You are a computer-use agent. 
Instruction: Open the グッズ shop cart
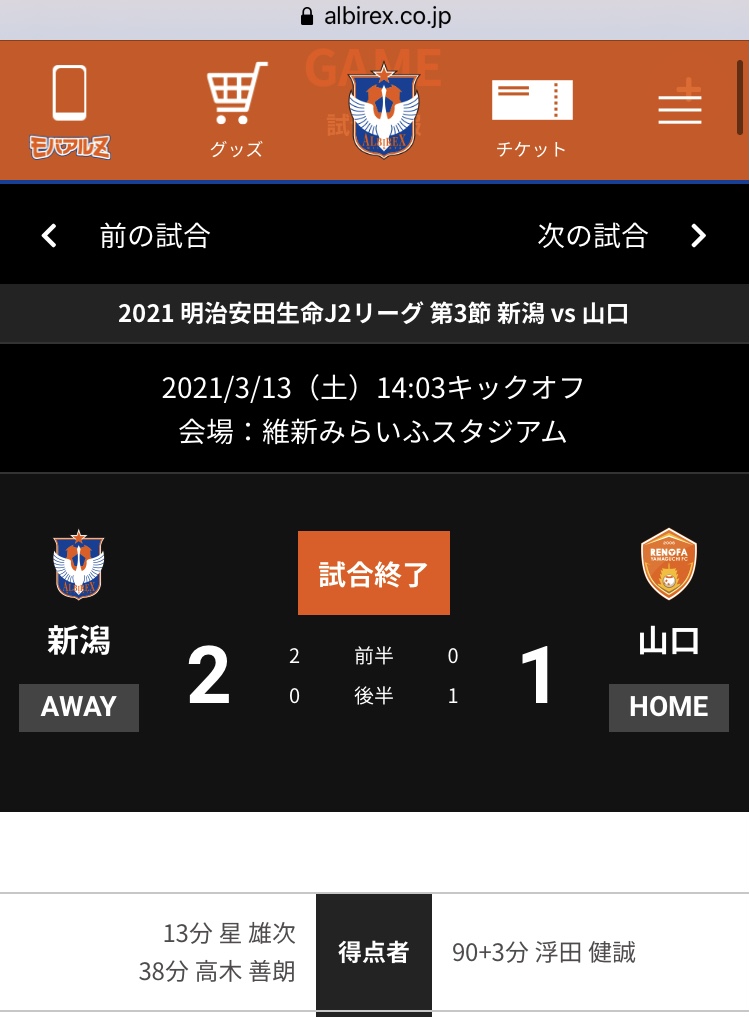coord(237,111)
